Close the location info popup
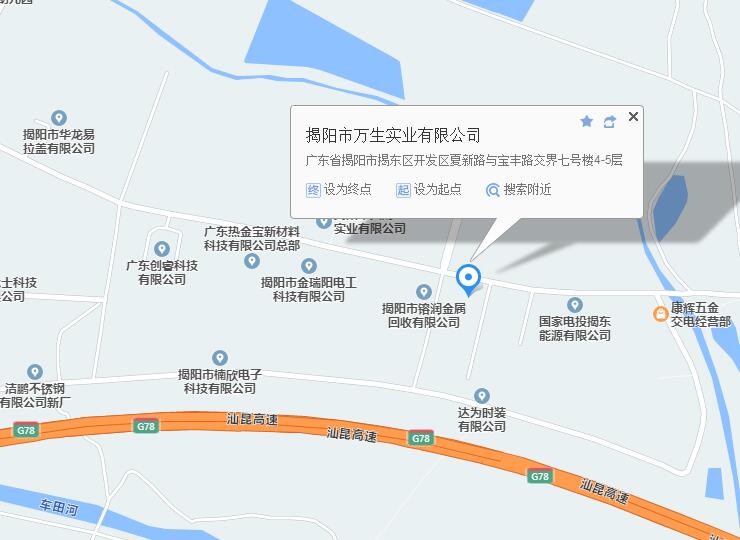Screen dimensions: 740x540 point(633,117)
